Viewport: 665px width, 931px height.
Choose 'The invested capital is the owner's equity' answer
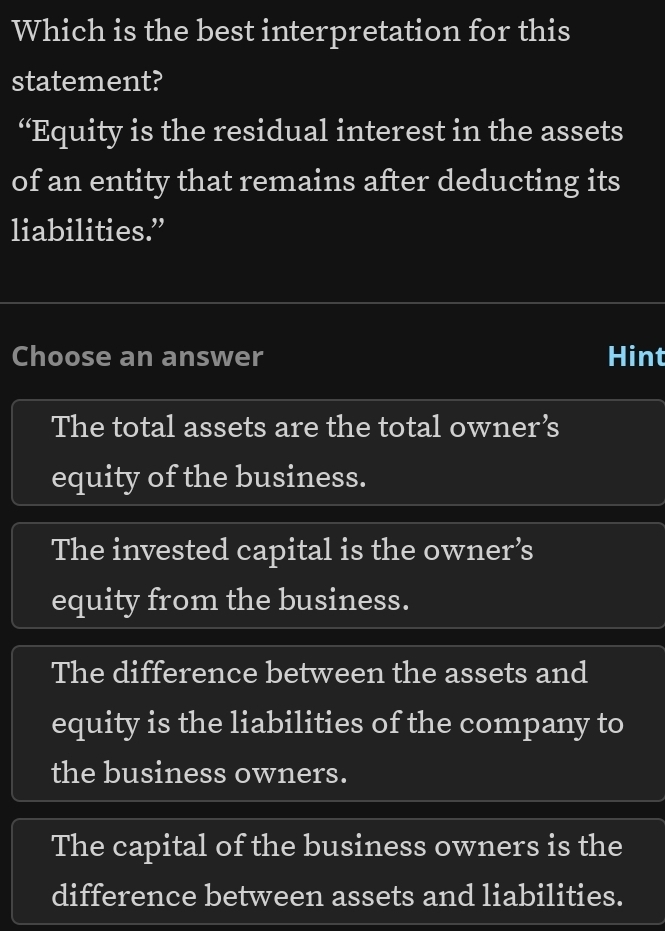click(336, 575)
